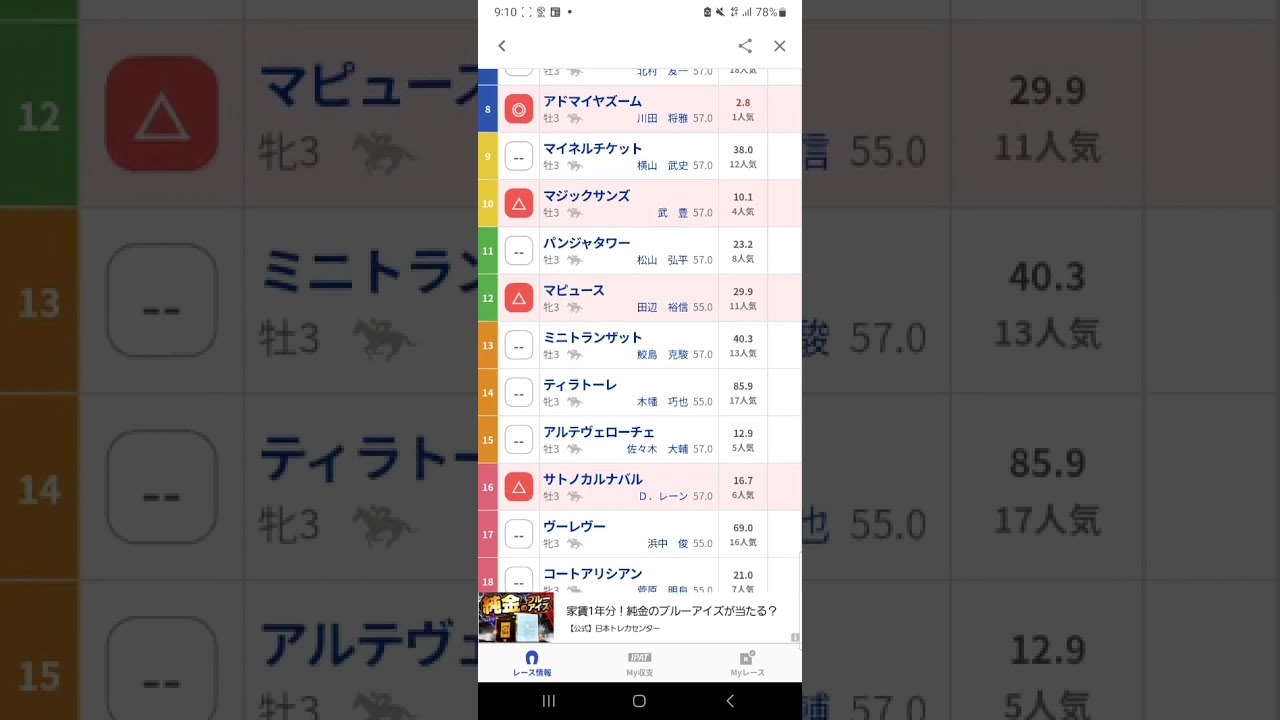Set a mark for ティラトーレ
Screen dimensions: 1280x720
pos(518,393)
